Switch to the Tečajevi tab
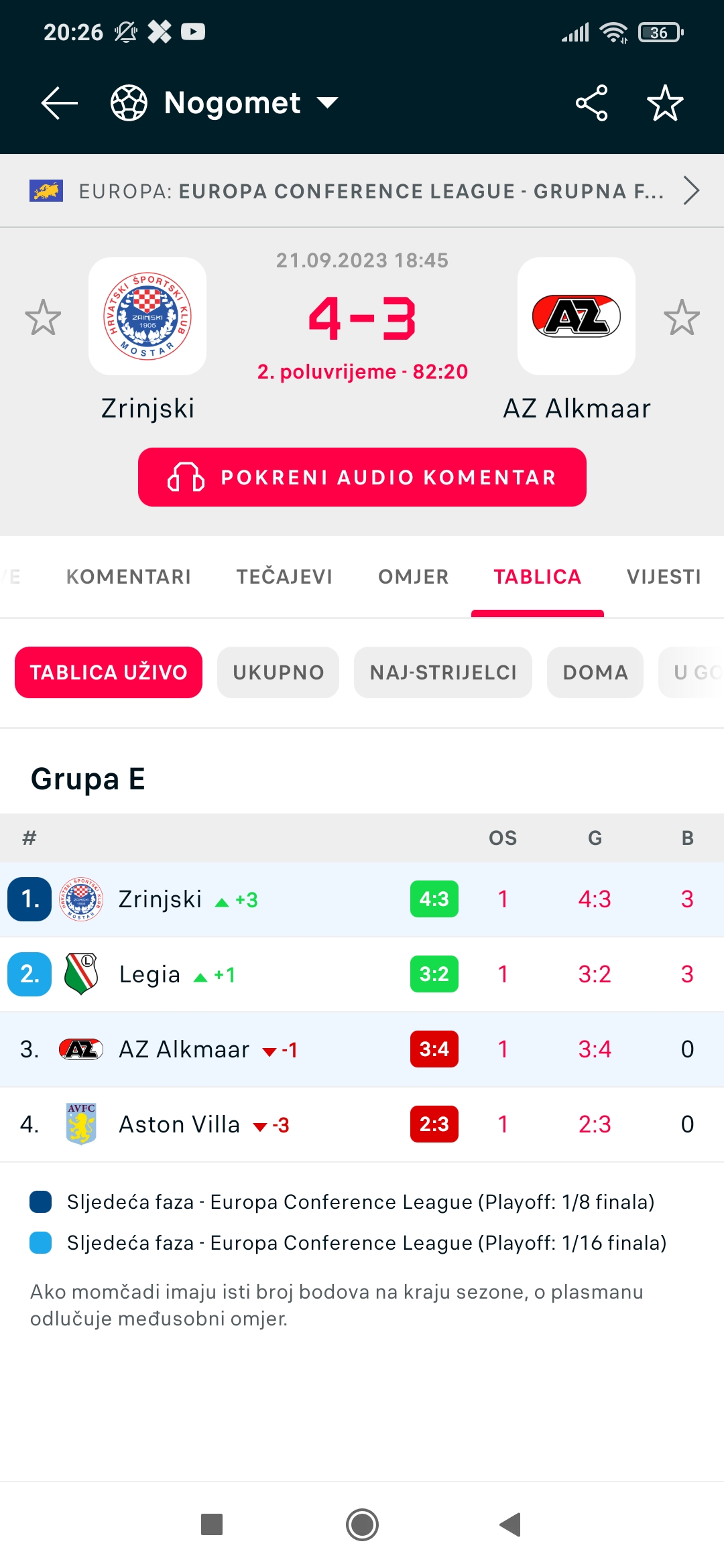The width and height of the screenshot is (724, 1568). tap(284, 577)
